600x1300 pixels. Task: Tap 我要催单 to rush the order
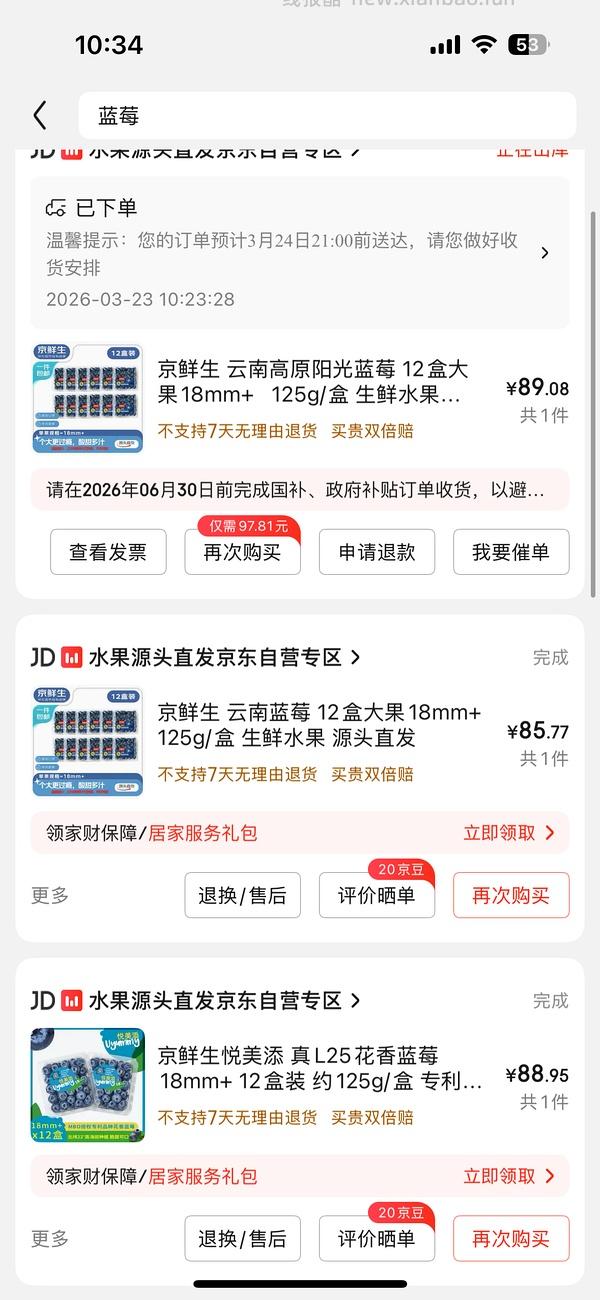(511, 552)
